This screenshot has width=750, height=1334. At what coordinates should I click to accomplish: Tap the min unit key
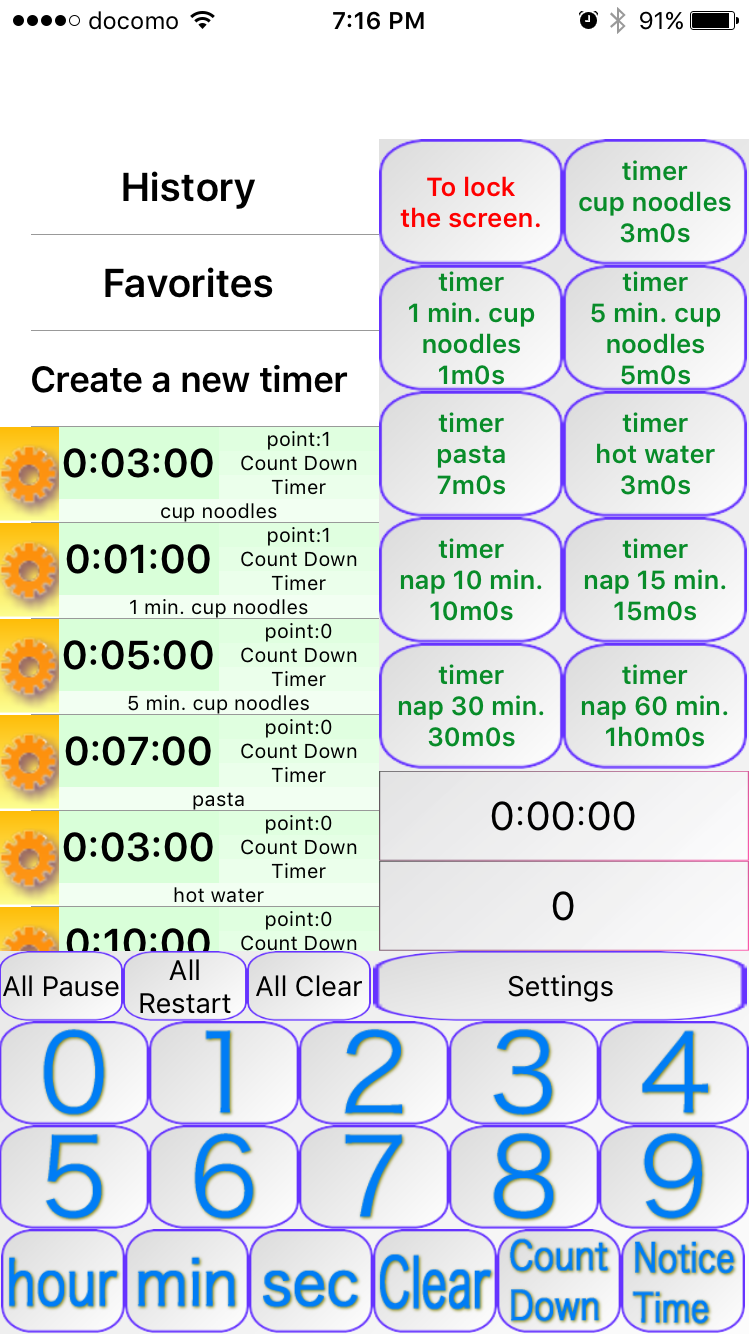186,1281
